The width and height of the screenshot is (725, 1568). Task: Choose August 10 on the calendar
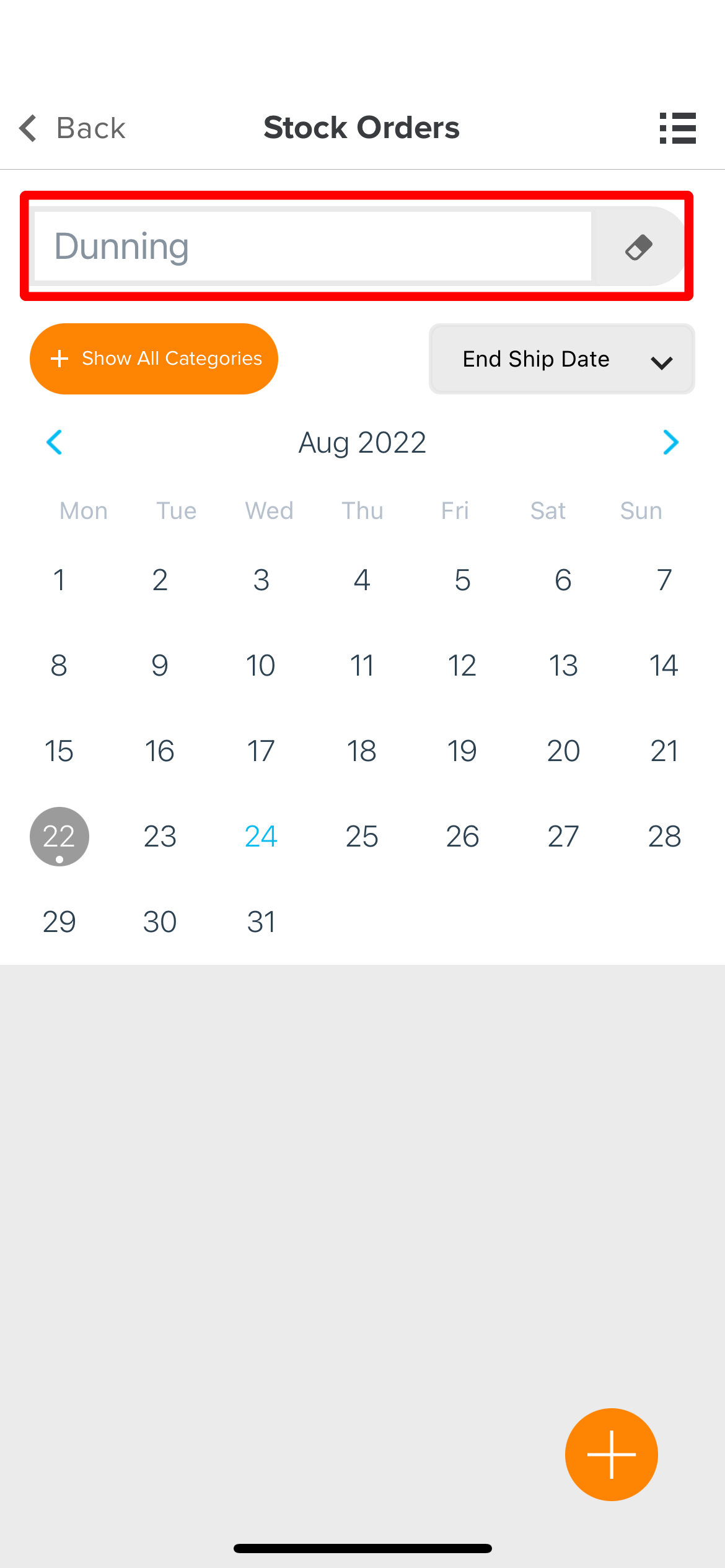(261, 665)
